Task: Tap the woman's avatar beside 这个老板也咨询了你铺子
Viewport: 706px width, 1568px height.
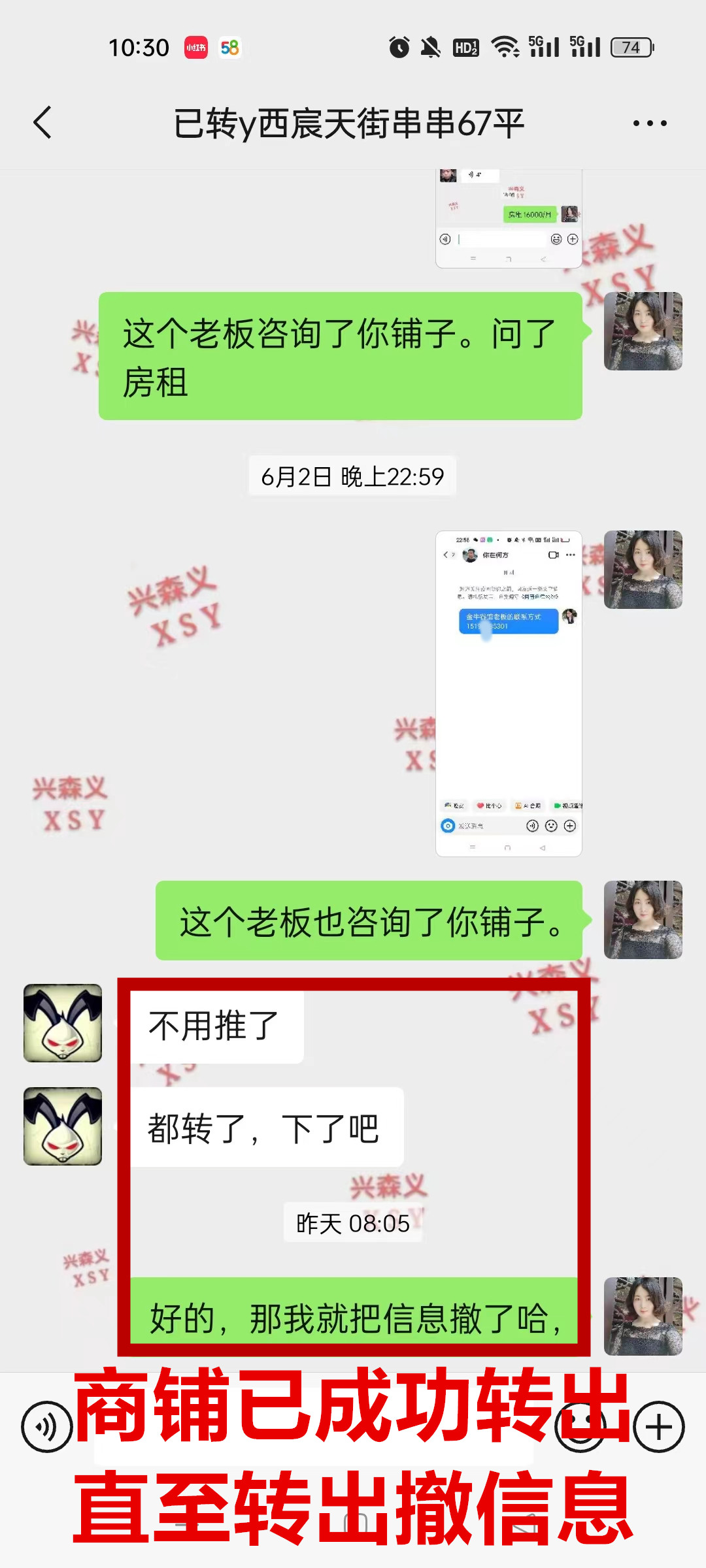Action: coord(643,920)
